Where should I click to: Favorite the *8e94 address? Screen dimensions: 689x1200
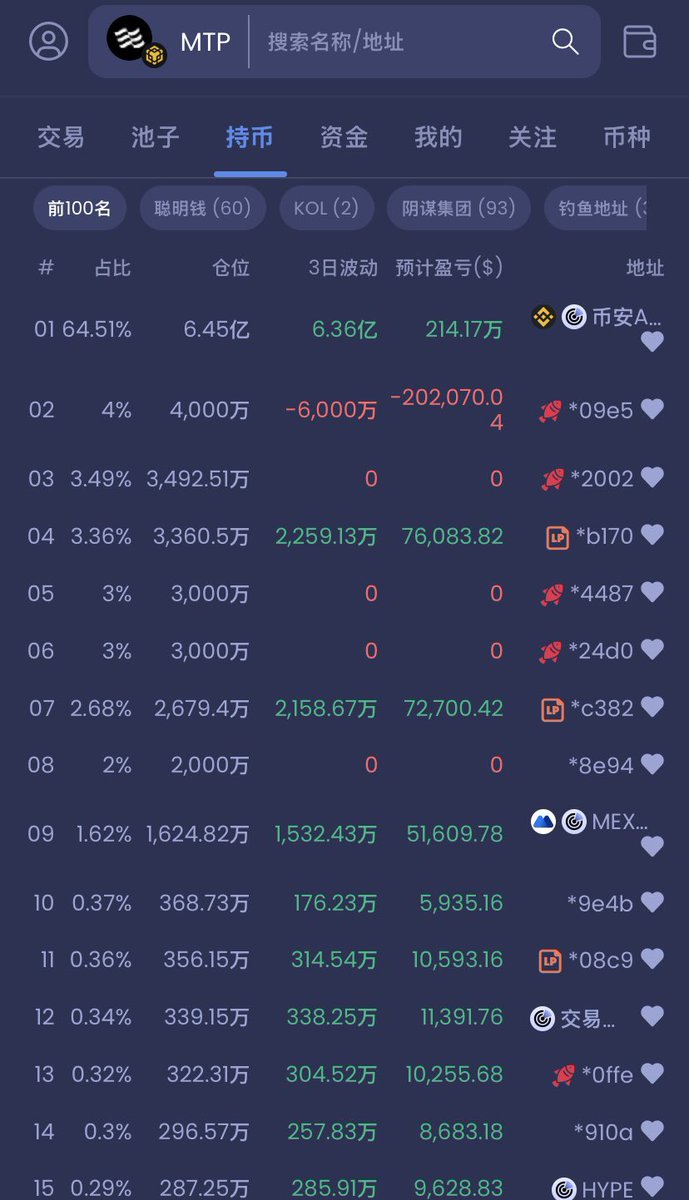(x=652, y=765)
